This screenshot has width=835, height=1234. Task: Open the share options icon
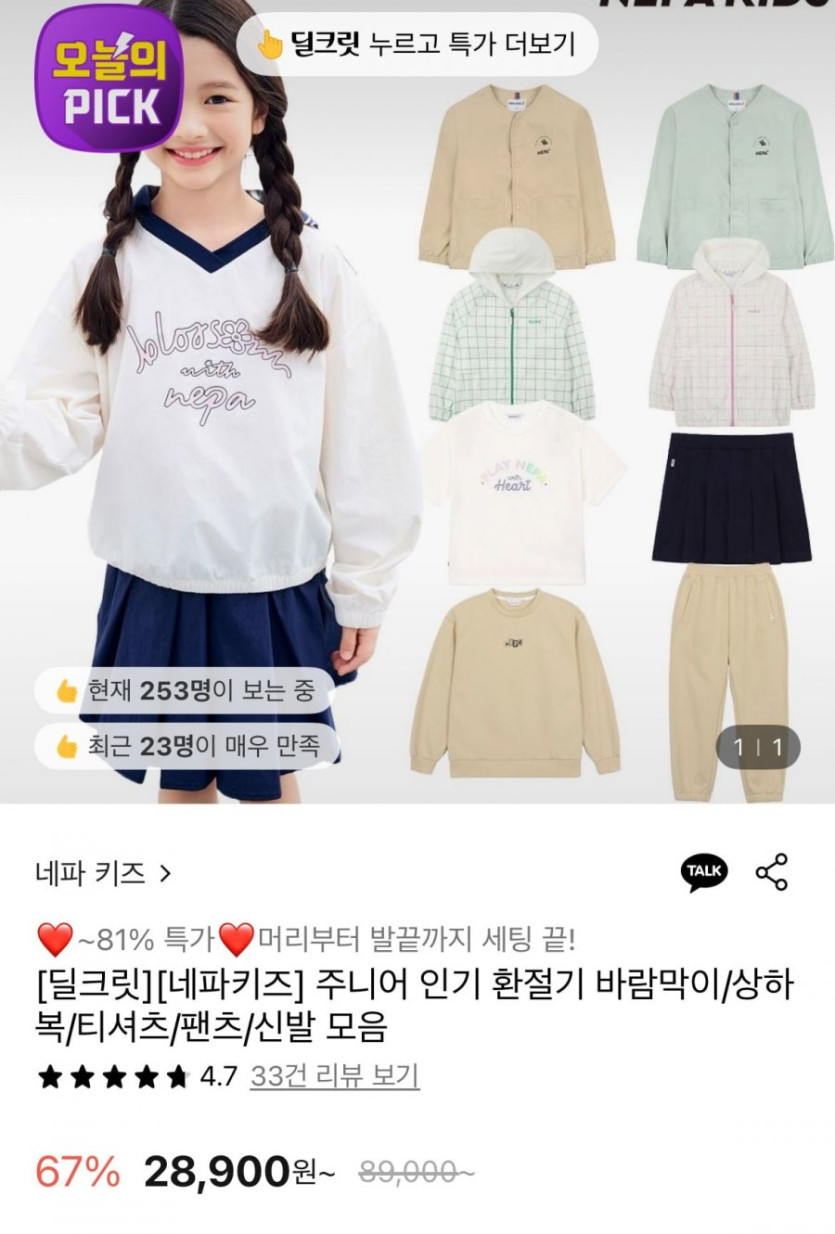pyautogui.click(x=772, y=872)
